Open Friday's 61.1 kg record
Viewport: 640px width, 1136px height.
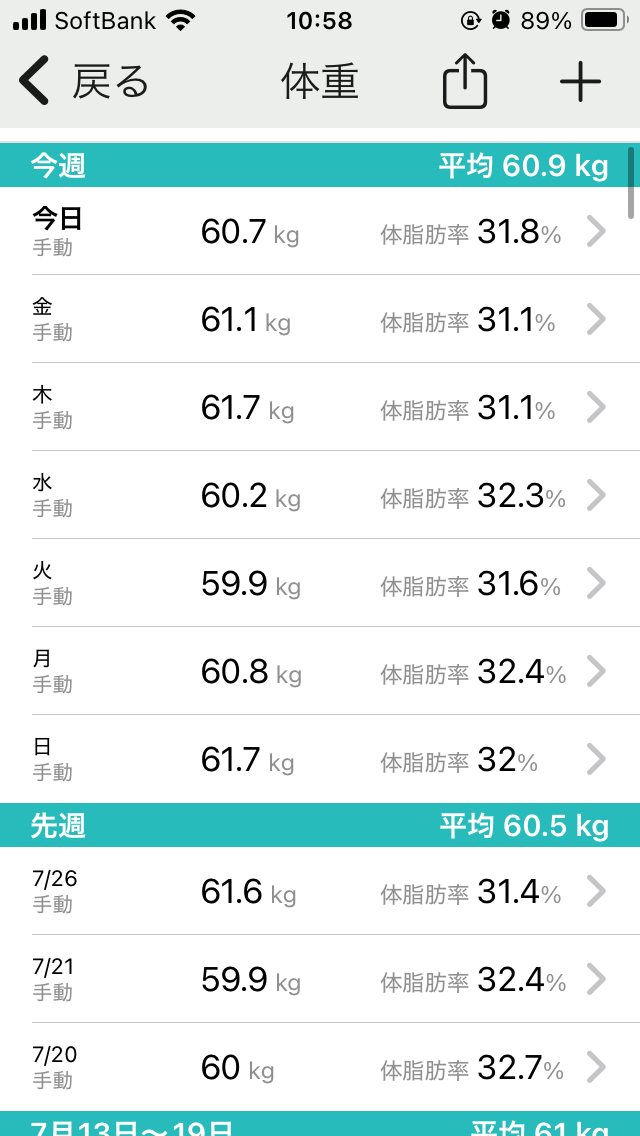pyautogui.click(x=320, y=320)
